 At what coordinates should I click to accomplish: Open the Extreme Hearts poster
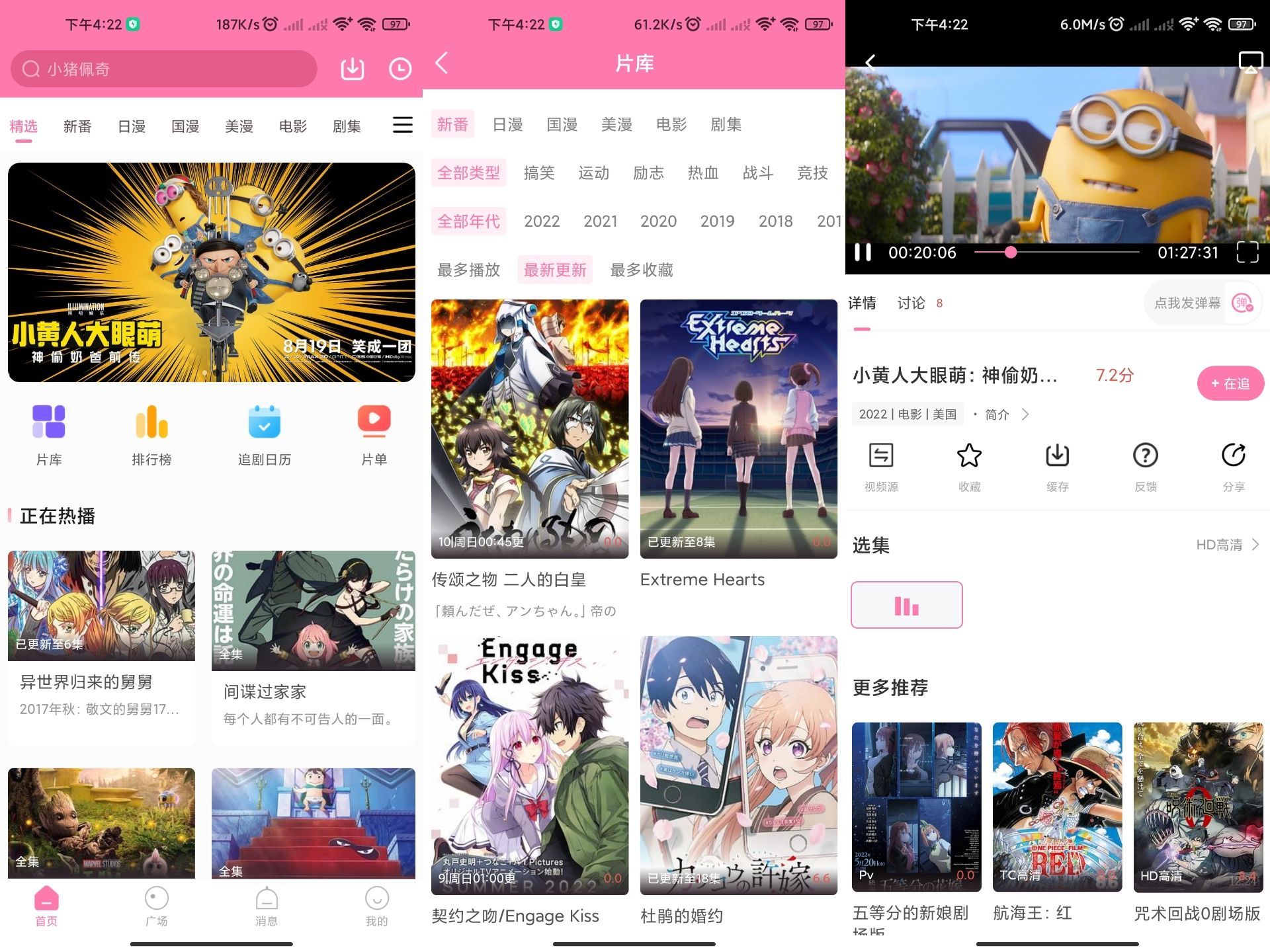click(x=738, y=428)
